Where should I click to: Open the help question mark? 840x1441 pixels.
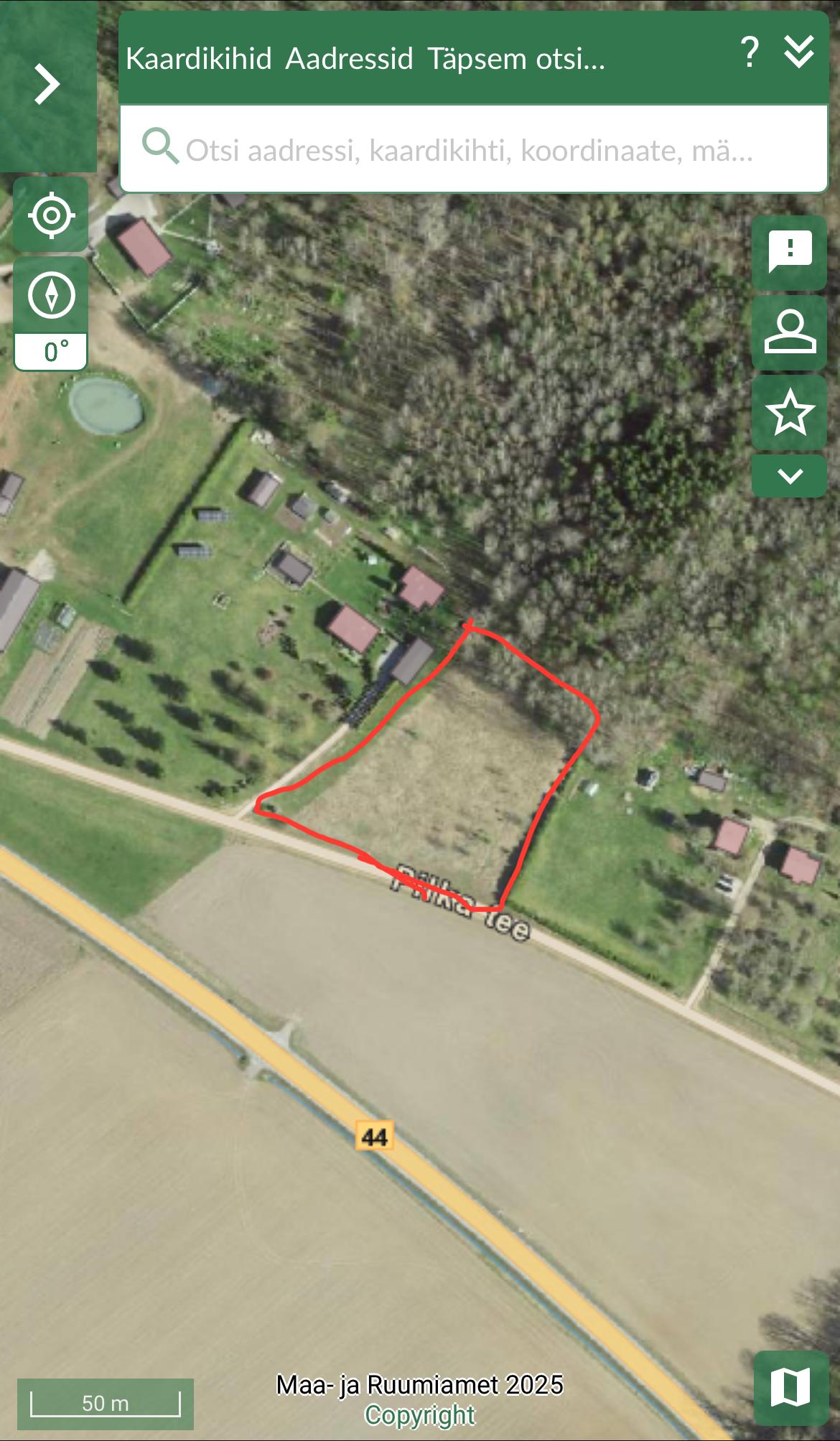(x=749, y=53)
